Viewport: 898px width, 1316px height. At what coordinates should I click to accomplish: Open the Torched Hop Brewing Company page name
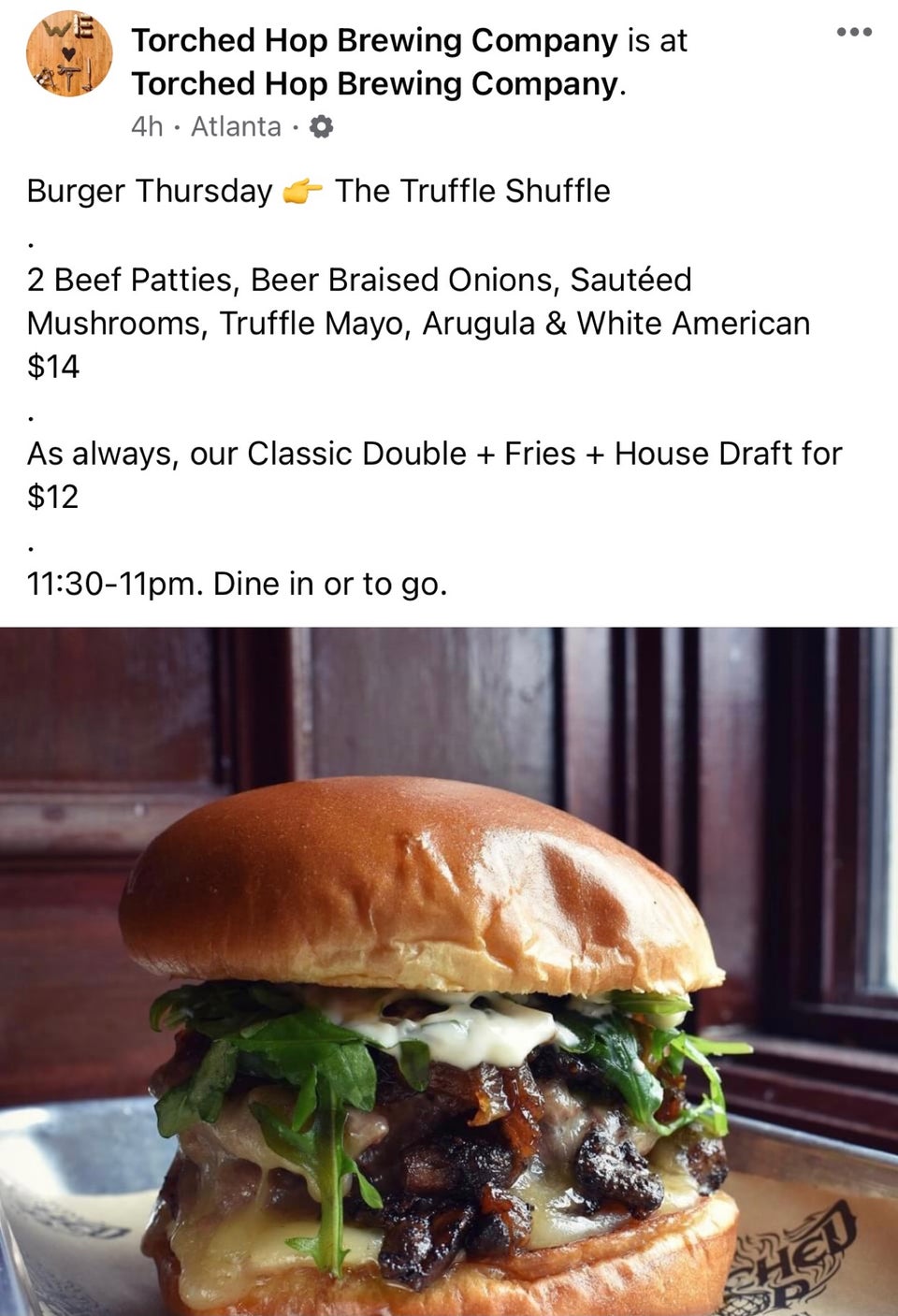[x=374, y=40]
